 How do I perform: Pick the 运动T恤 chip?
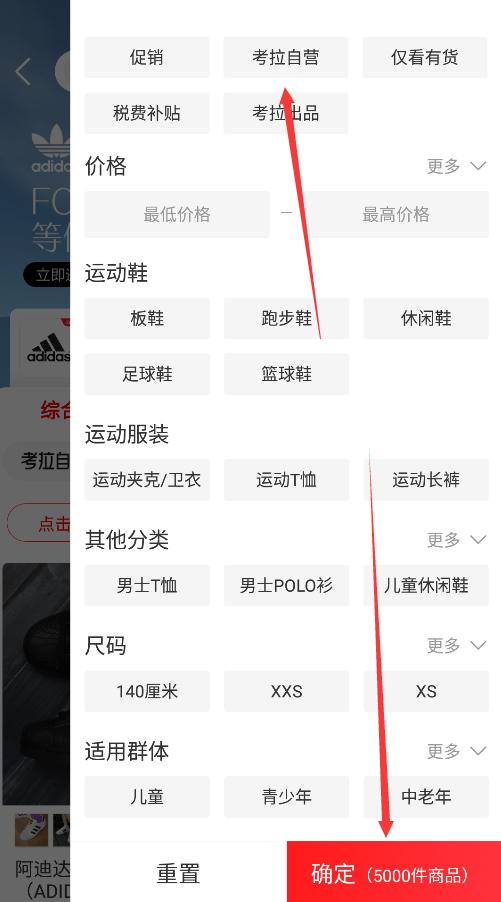point(286,480)
